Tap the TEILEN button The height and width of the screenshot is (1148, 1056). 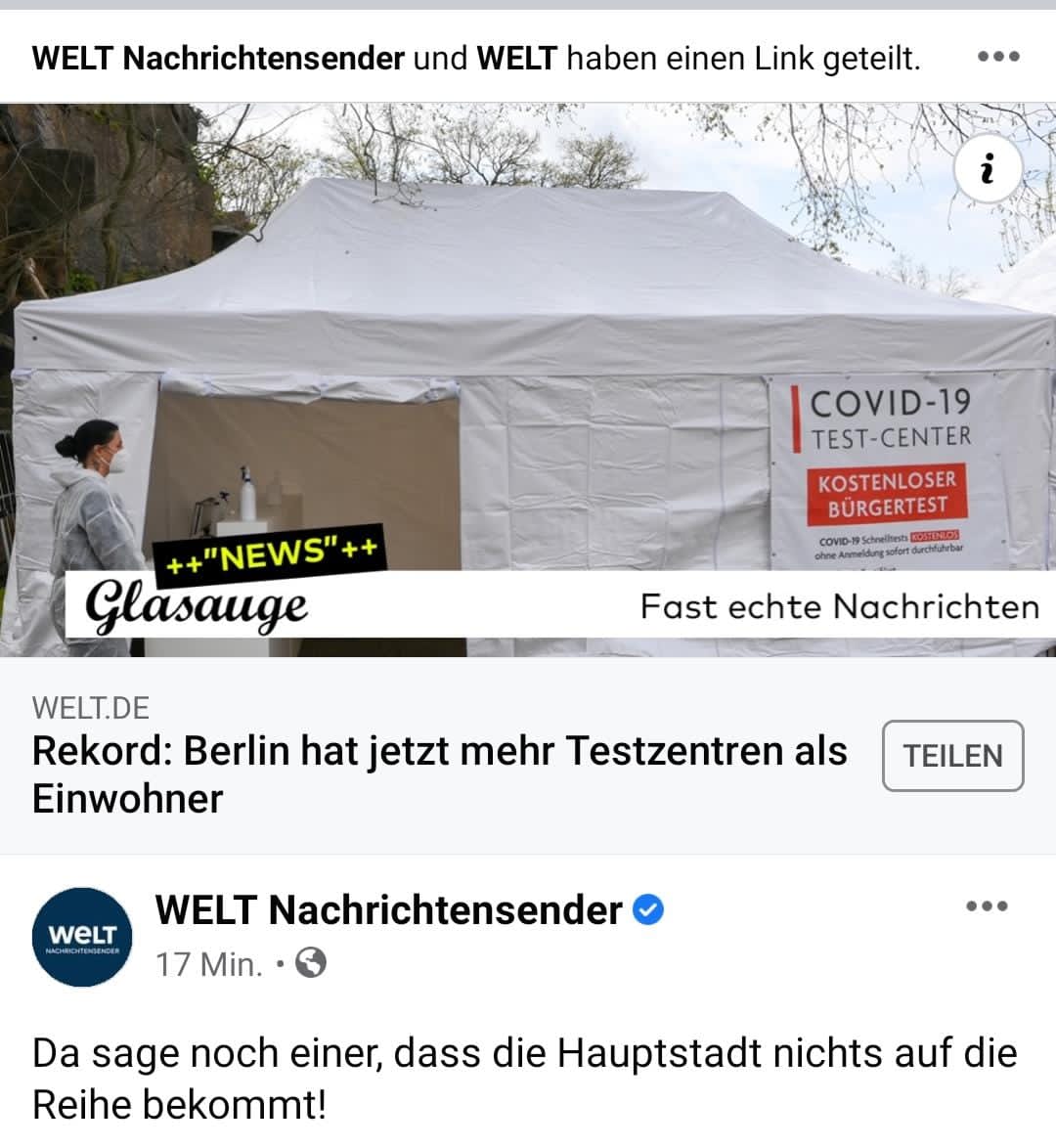point(952,756)
